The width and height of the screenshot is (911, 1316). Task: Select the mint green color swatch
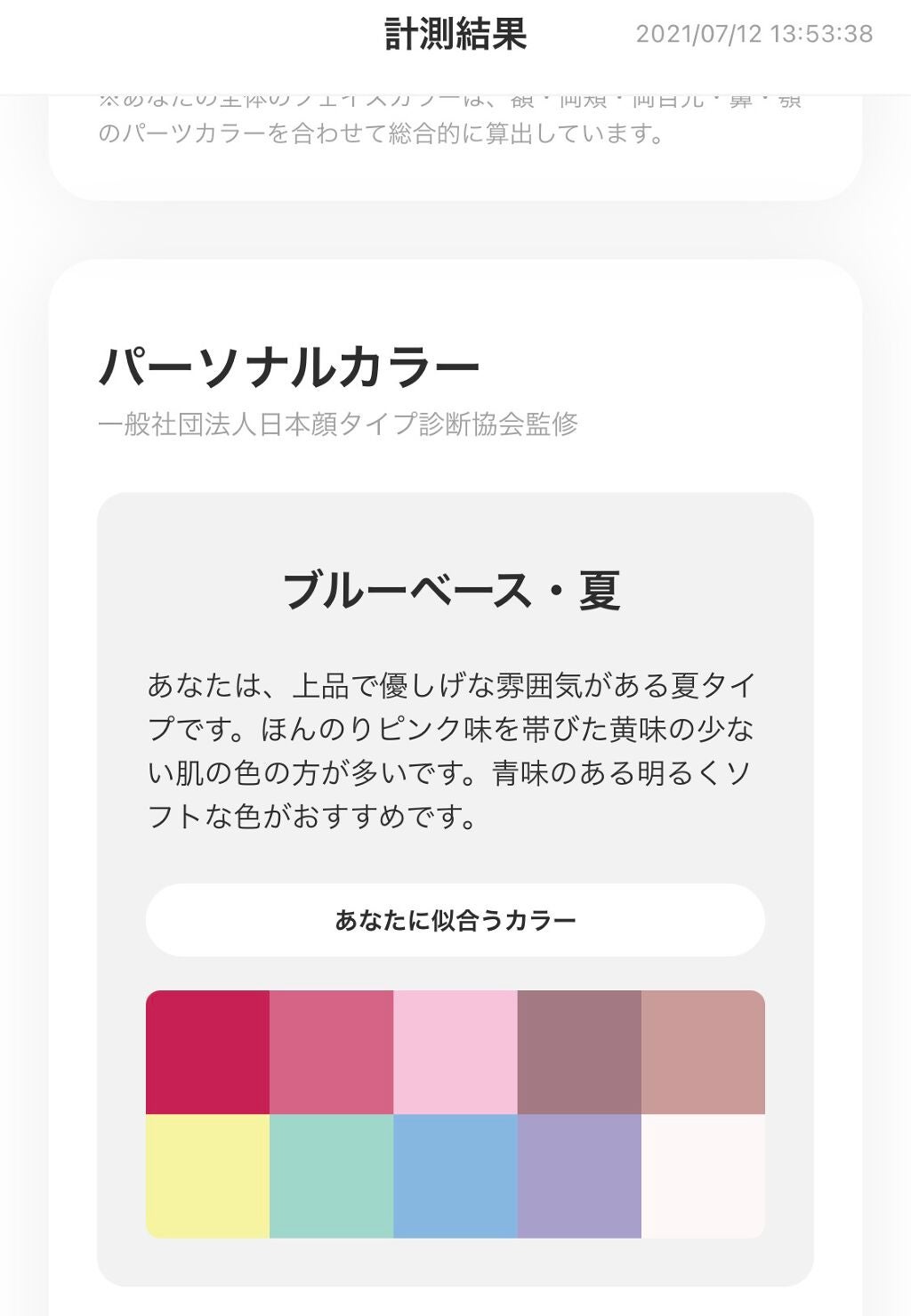(333, 1175)
